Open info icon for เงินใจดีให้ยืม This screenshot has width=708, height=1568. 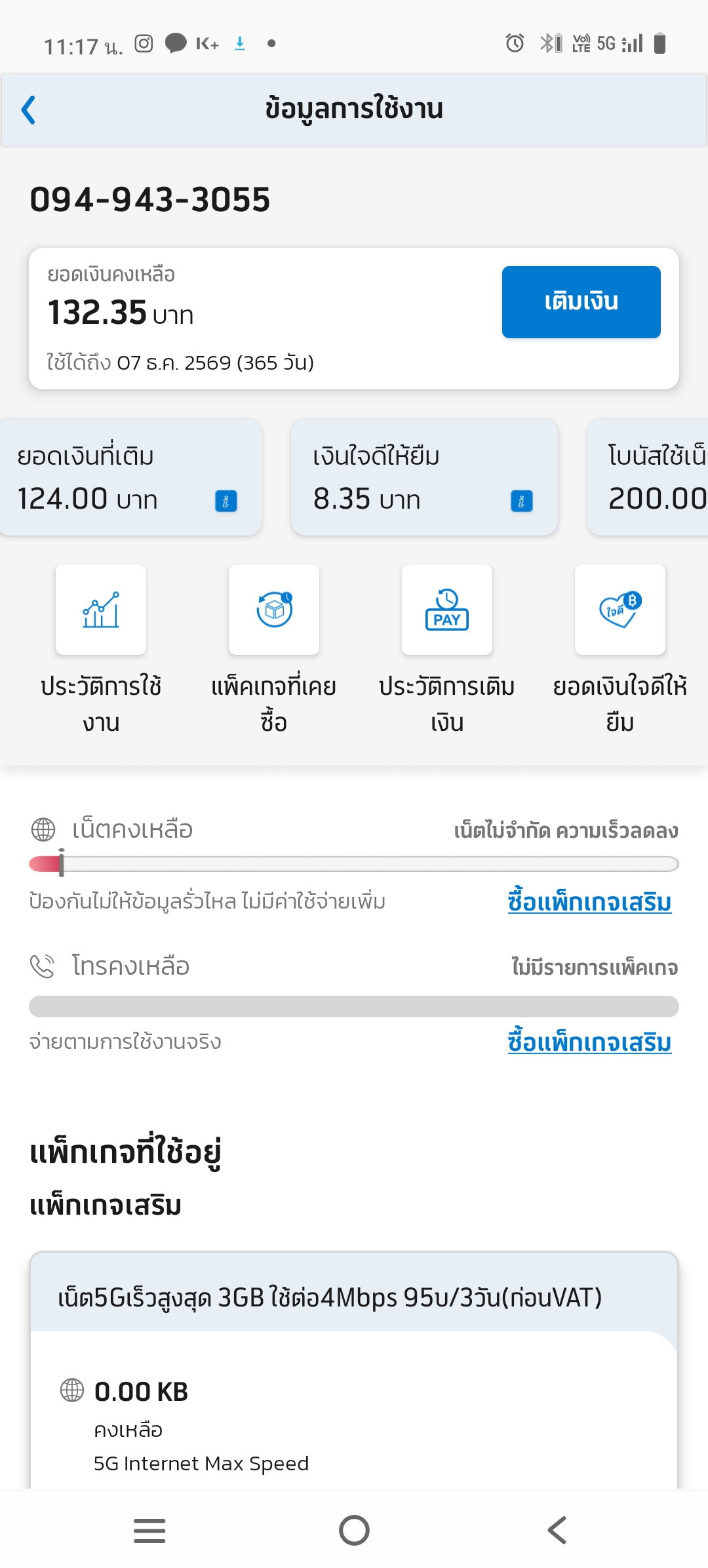coord(521,501)
